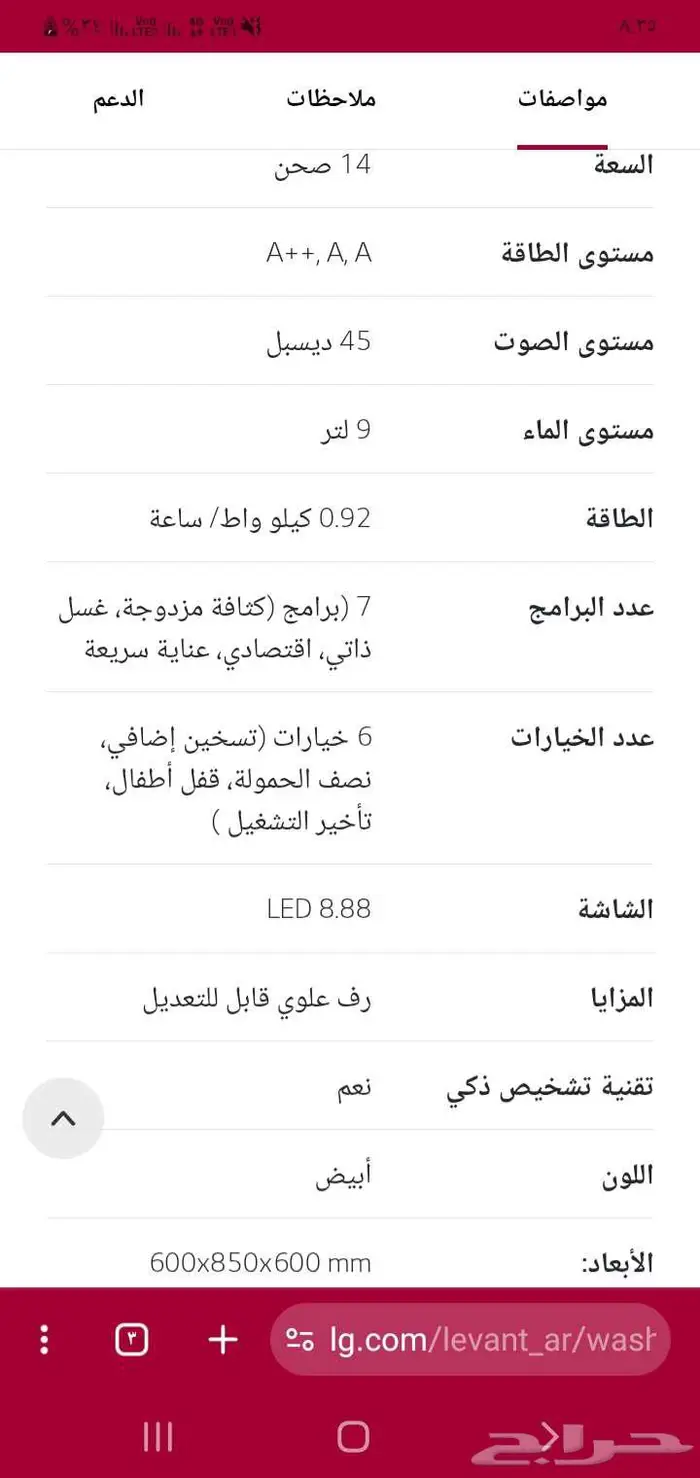Viewport: 700px width, 1478px height.
Task: Open the الدعم tab
Action: click(119, 99)
